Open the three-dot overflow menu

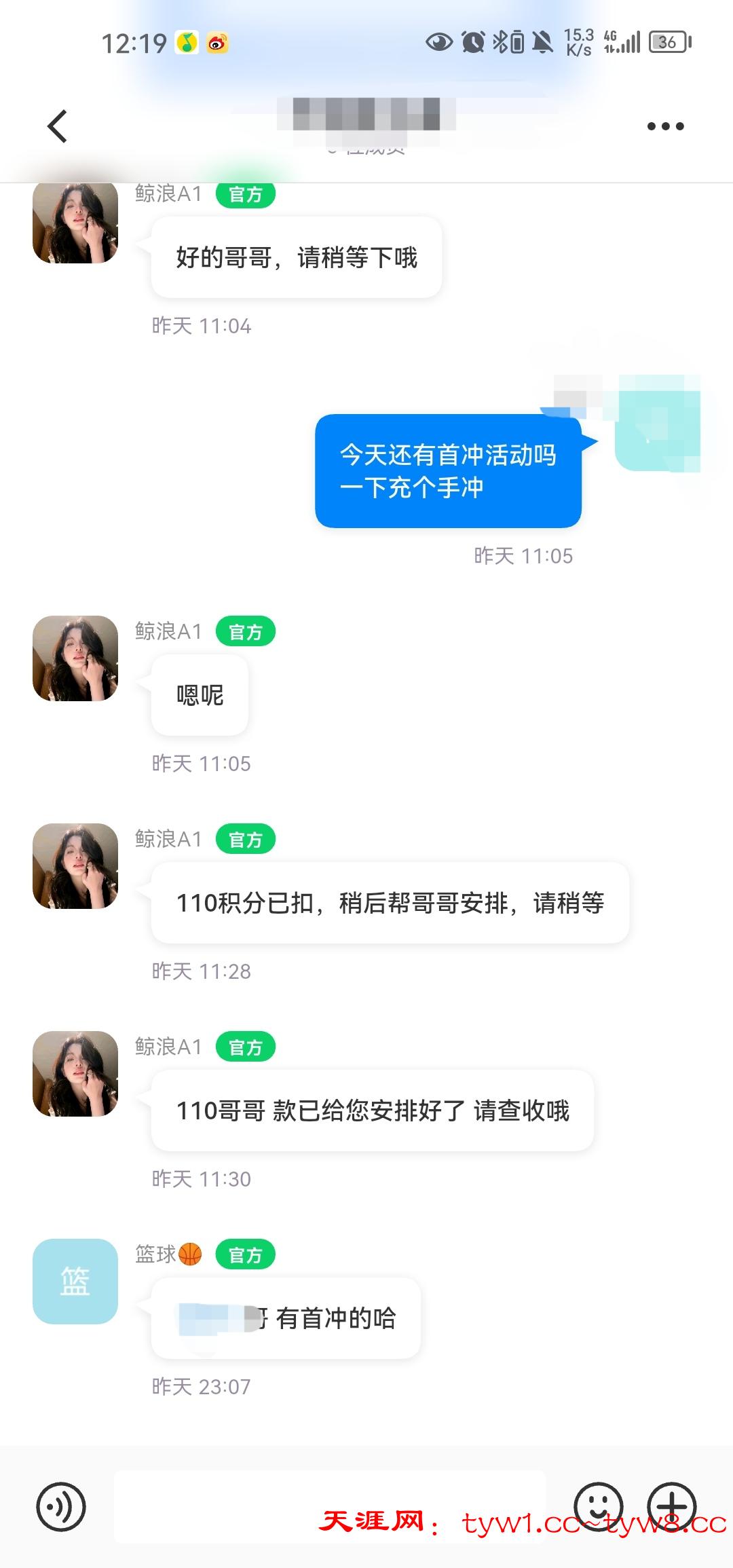665,126
